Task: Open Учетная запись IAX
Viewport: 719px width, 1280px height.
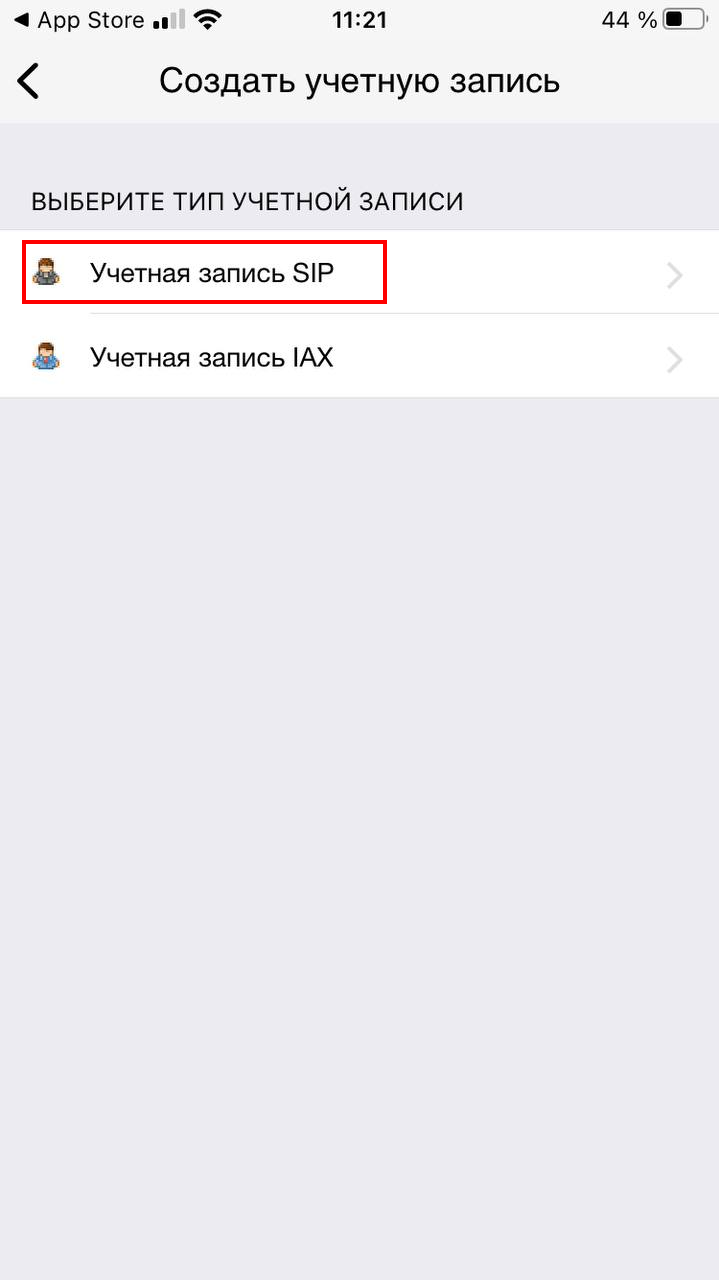Action: click(x=212, y=358)
